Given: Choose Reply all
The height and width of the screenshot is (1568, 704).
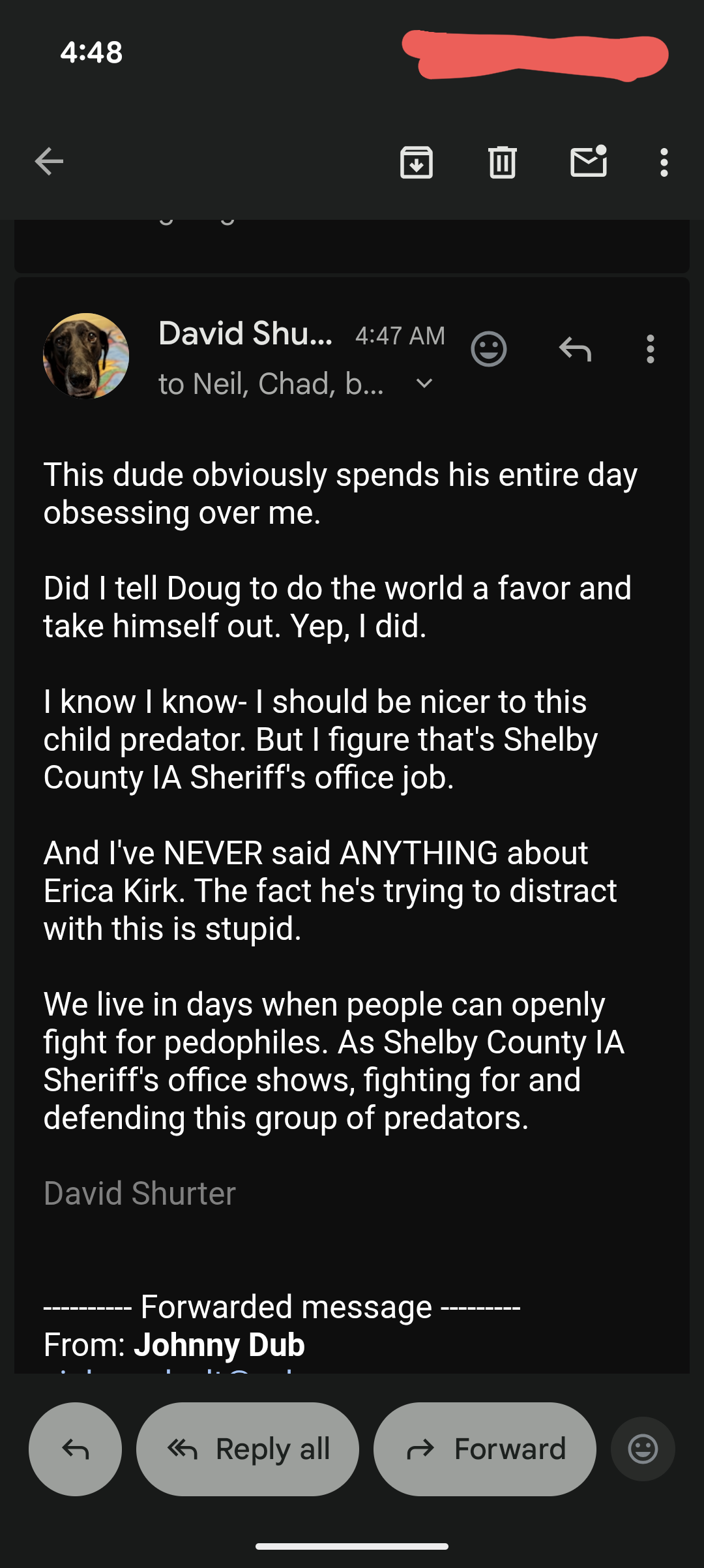Looking at the screenshot, I should (x=248, y=1449).
